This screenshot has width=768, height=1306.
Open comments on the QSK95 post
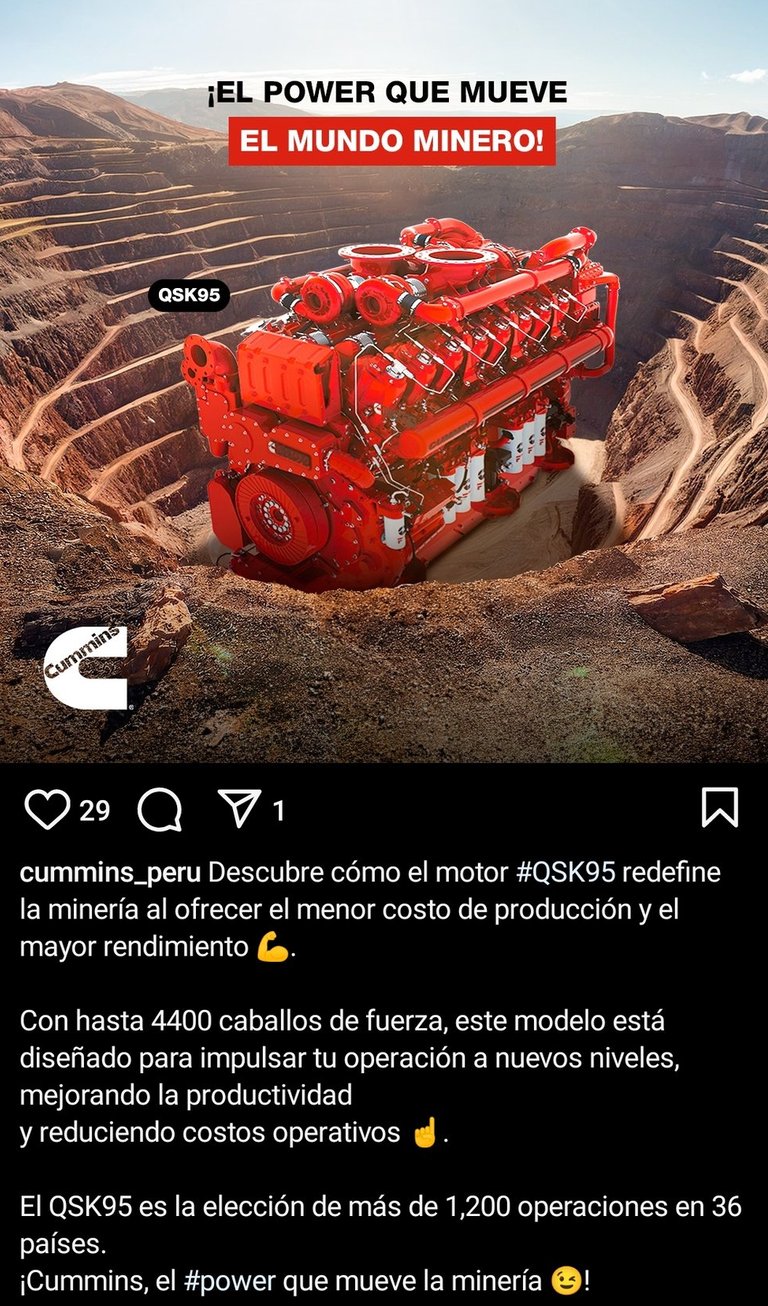click(x=160, y=809)
